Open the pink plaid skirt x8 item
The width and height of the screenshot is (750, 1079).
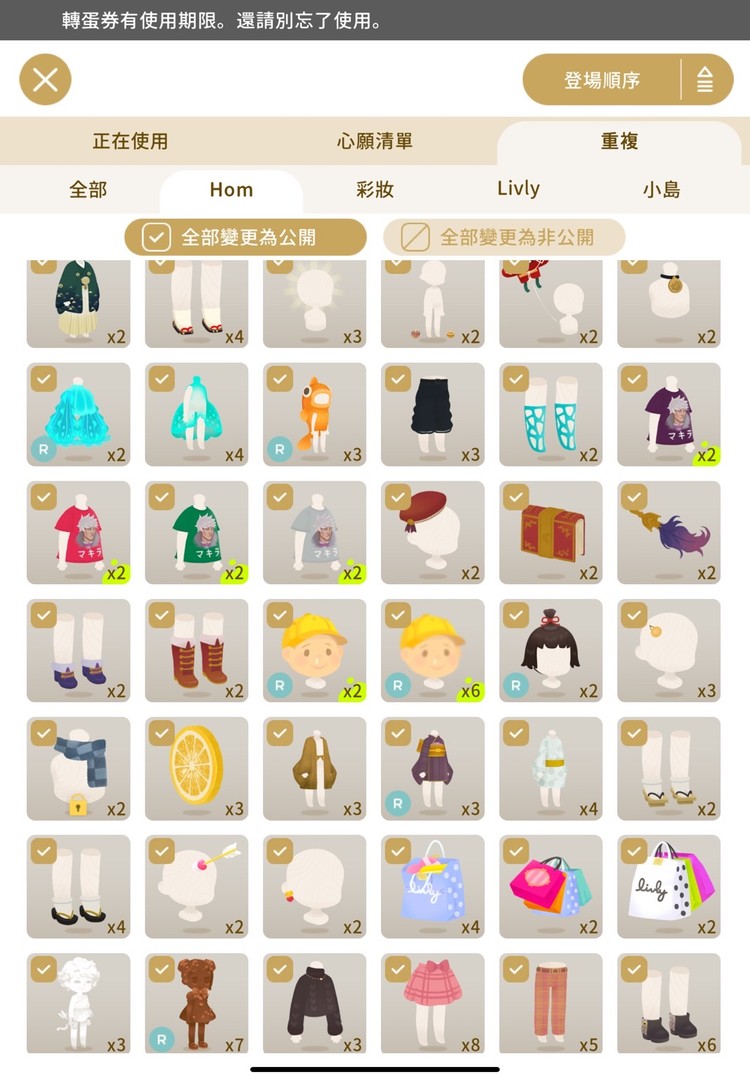[432, 1003]
